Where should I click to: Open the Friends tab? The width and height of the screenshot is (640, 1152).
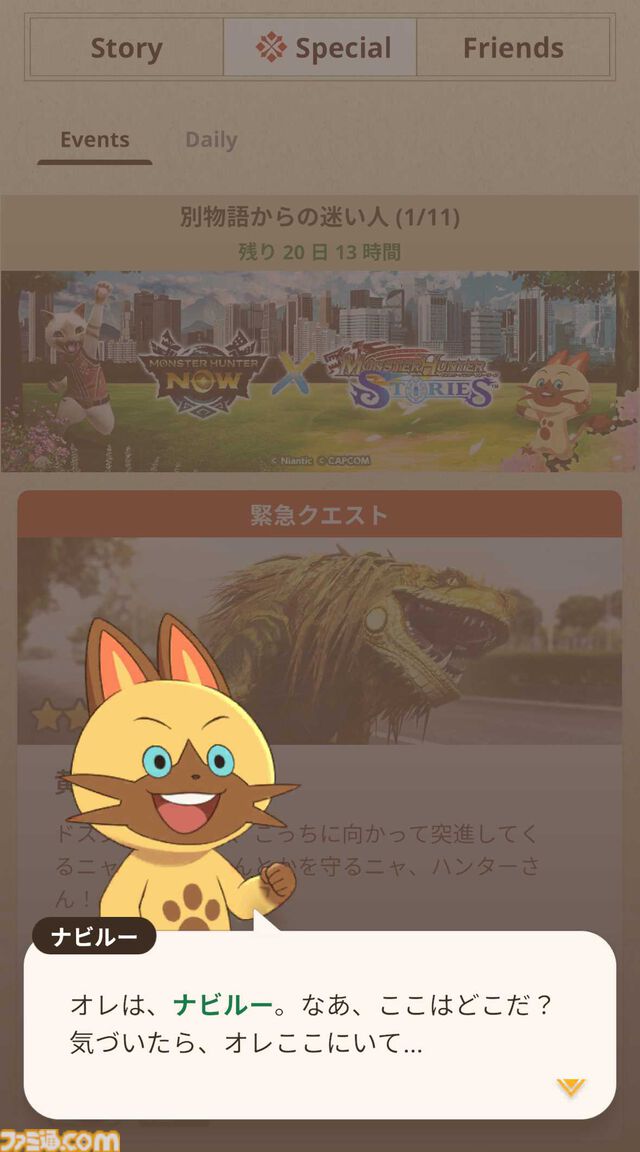[513, 47]
